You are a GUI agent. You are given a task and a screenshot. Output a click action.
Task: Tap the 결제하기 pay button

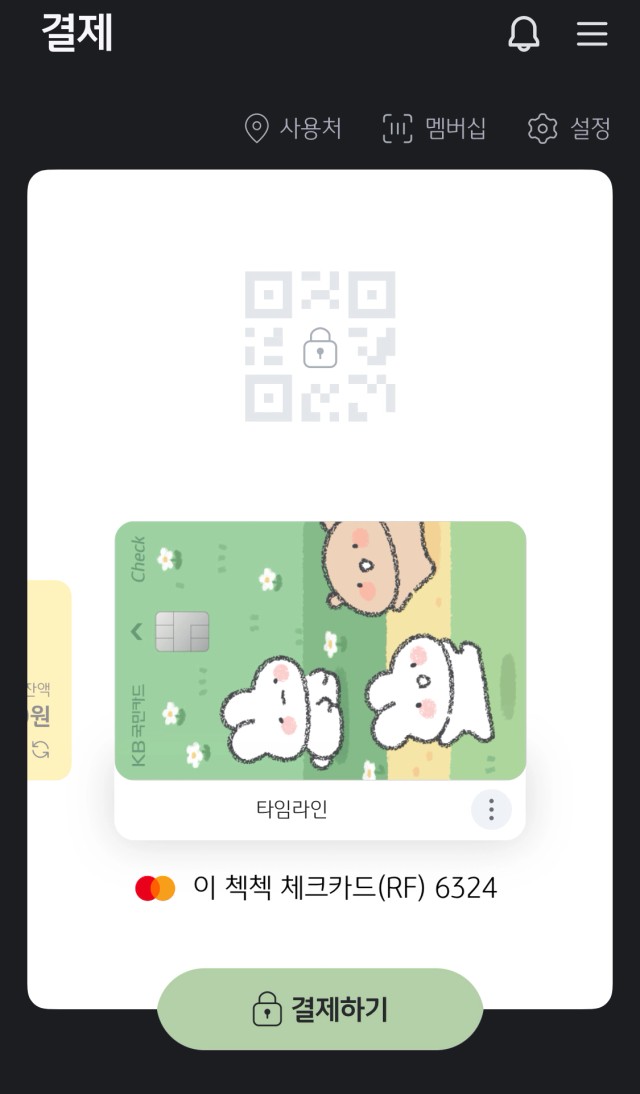coord(320,1009)
